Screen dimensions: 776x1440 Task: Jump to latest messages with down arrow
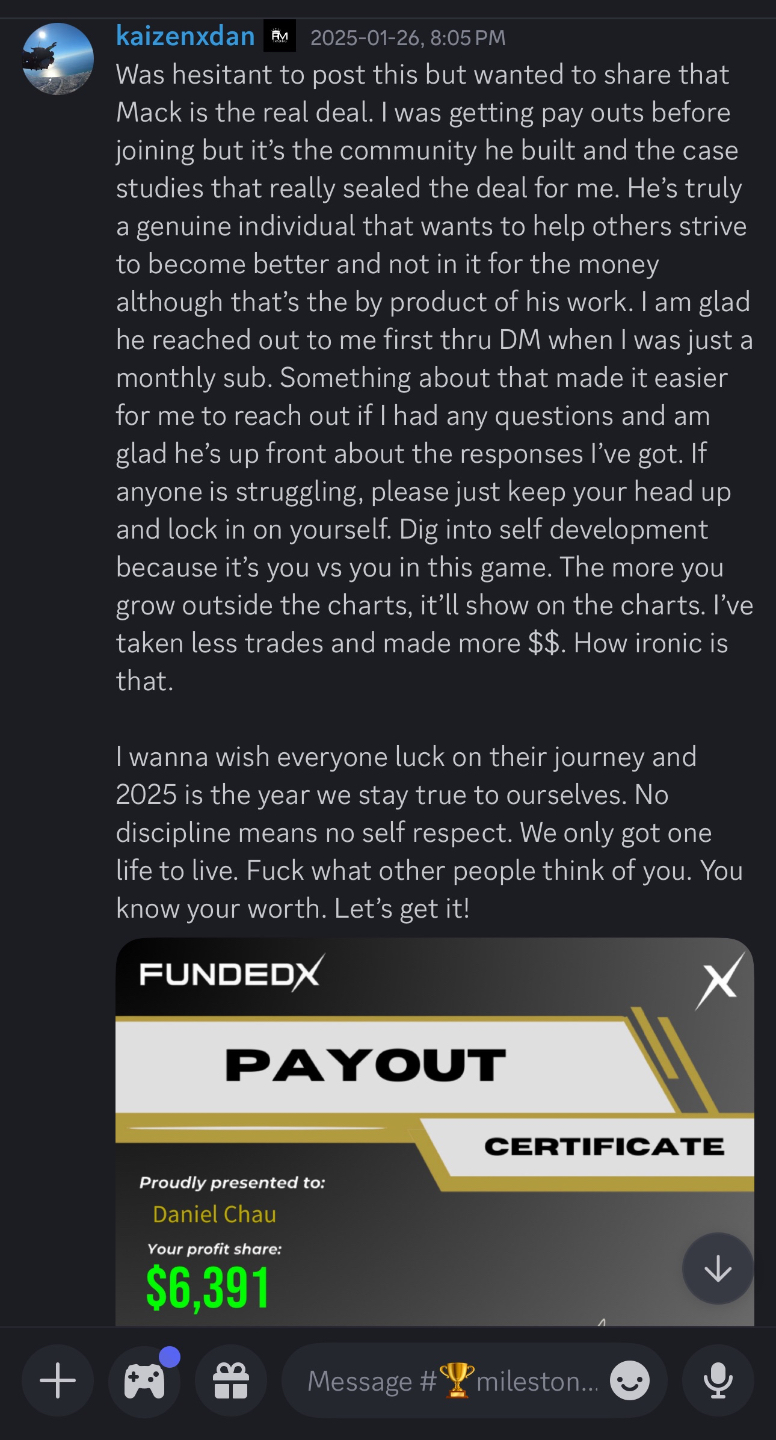(x=717, y=1269)
